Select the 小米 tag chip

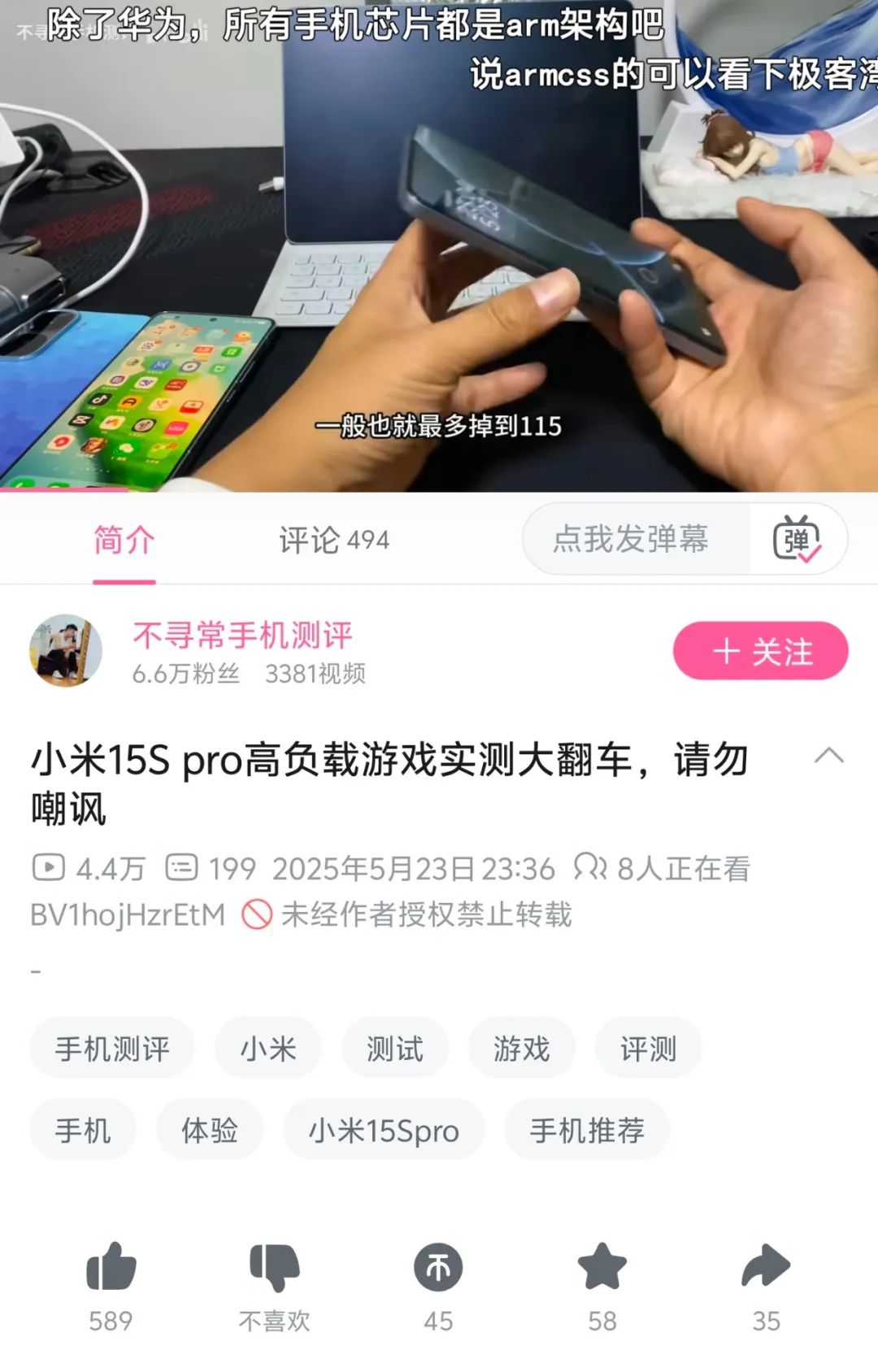[x=268, y=1049]
